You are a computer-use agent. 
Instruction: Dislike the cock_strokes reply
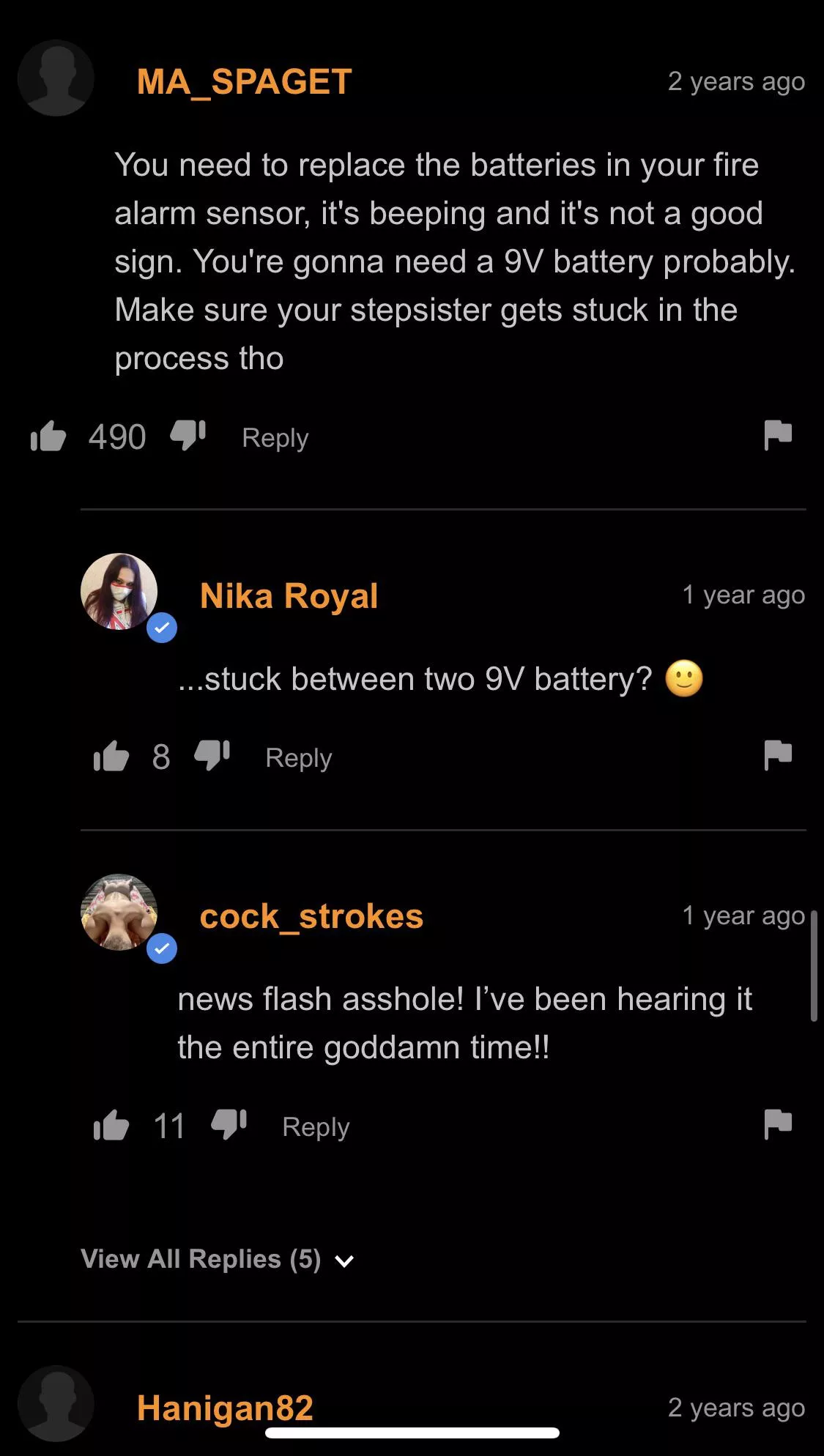pyautogui.click(x=229, y=1124)
